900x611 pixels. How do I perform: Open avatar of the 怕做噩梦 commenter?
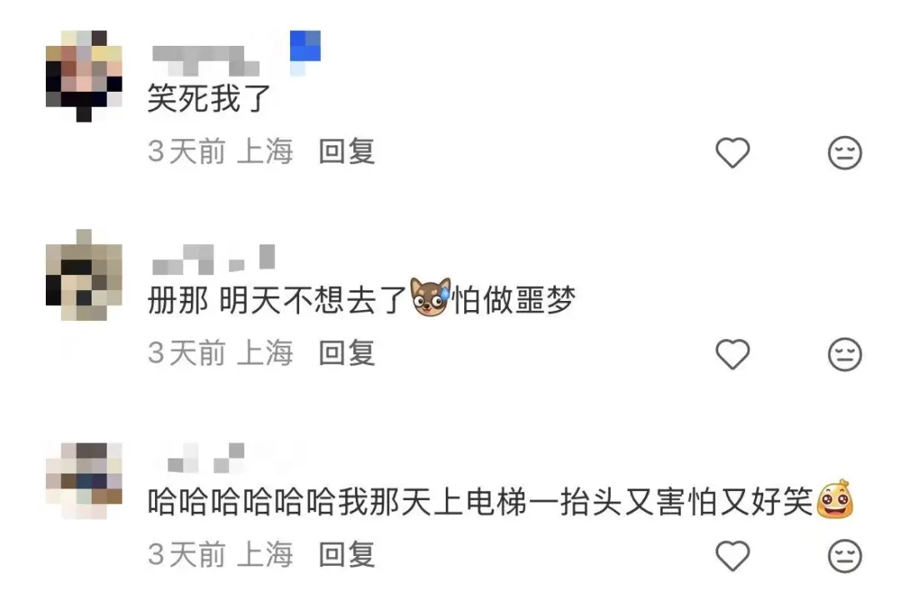84,275
